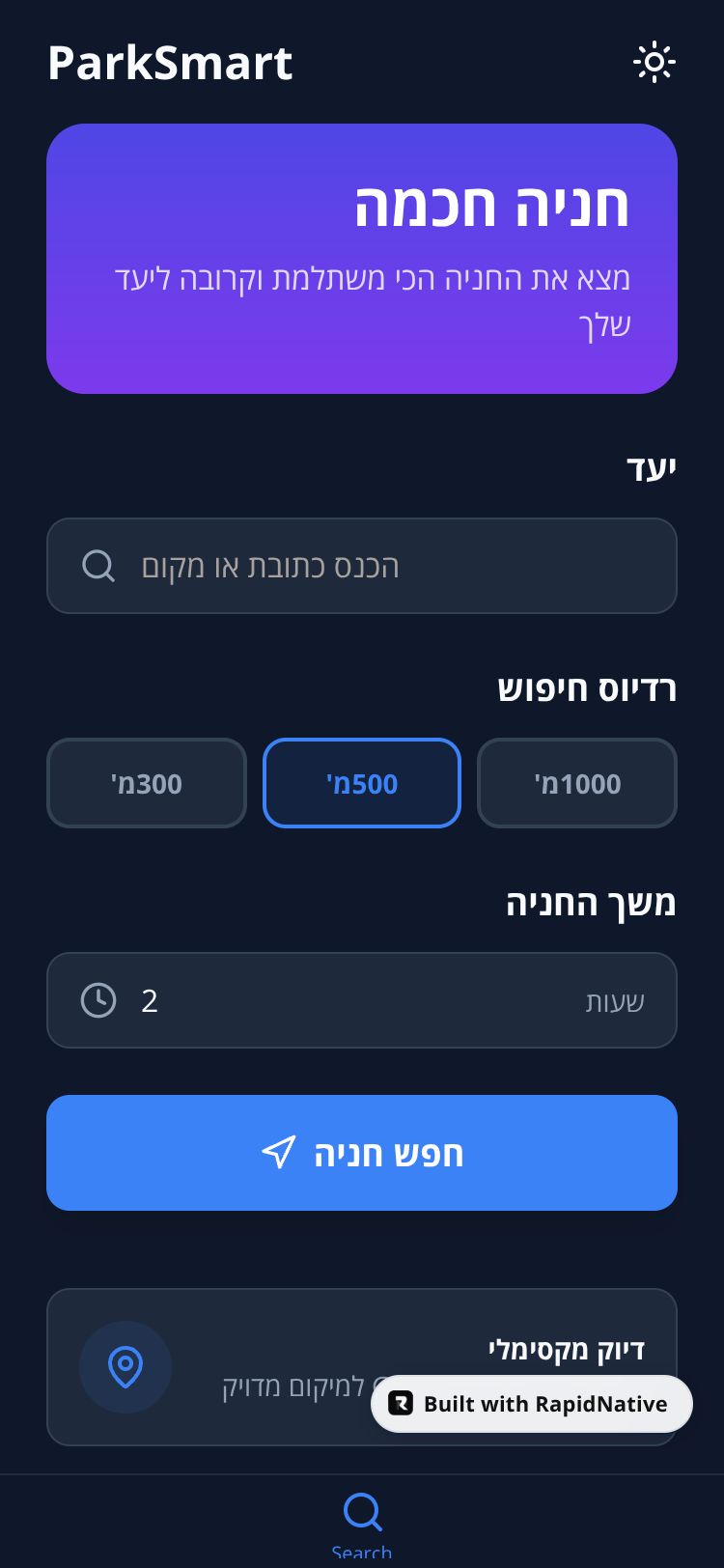724x1568 pixels.
Task: Select the 500m search radius
Action: click(x=362, y=783)
